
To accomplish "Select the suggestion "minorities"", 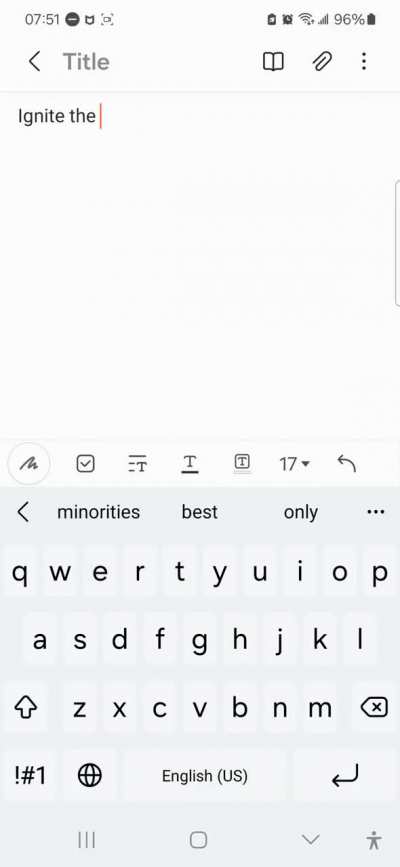I will [98, 512].
